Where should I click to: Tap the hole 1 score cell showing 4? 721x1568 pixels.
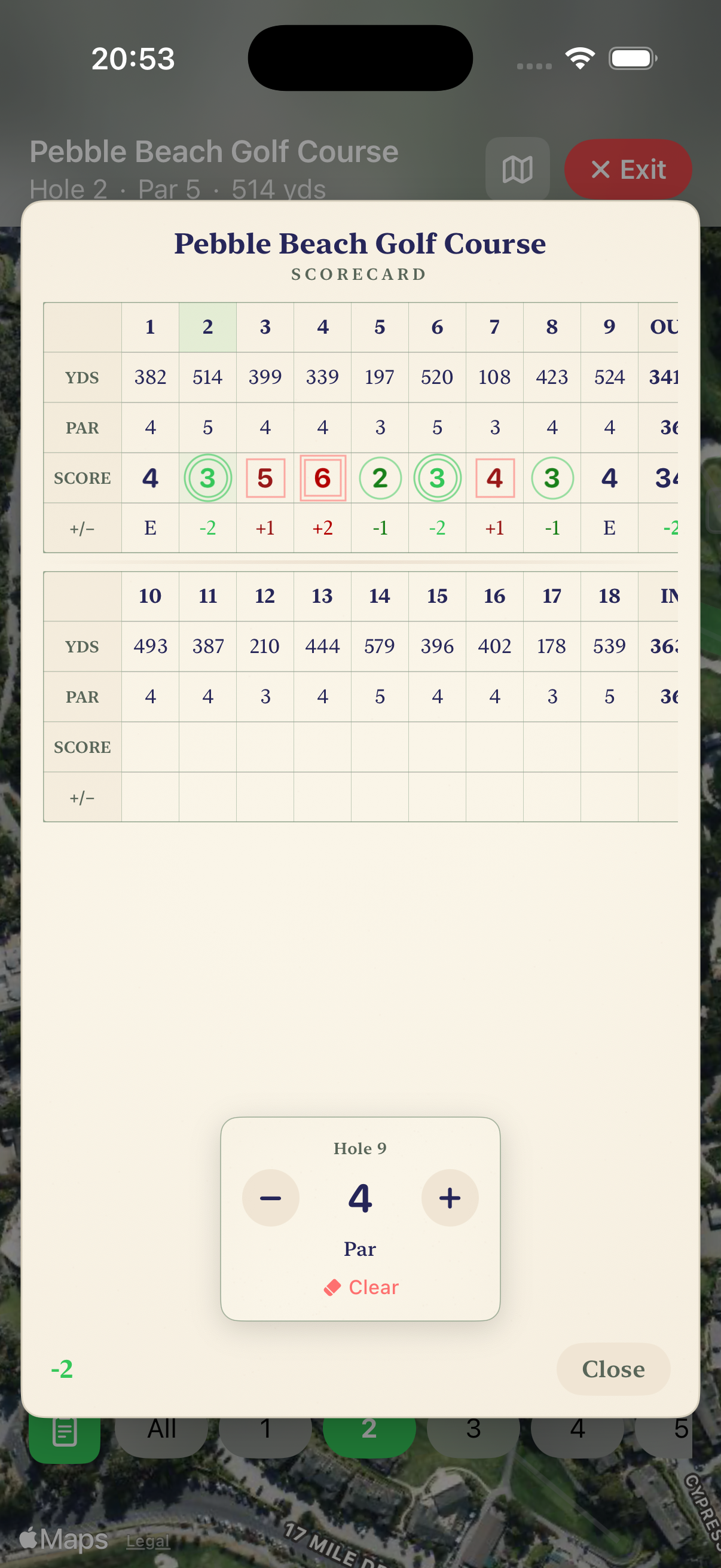(149, 478)
